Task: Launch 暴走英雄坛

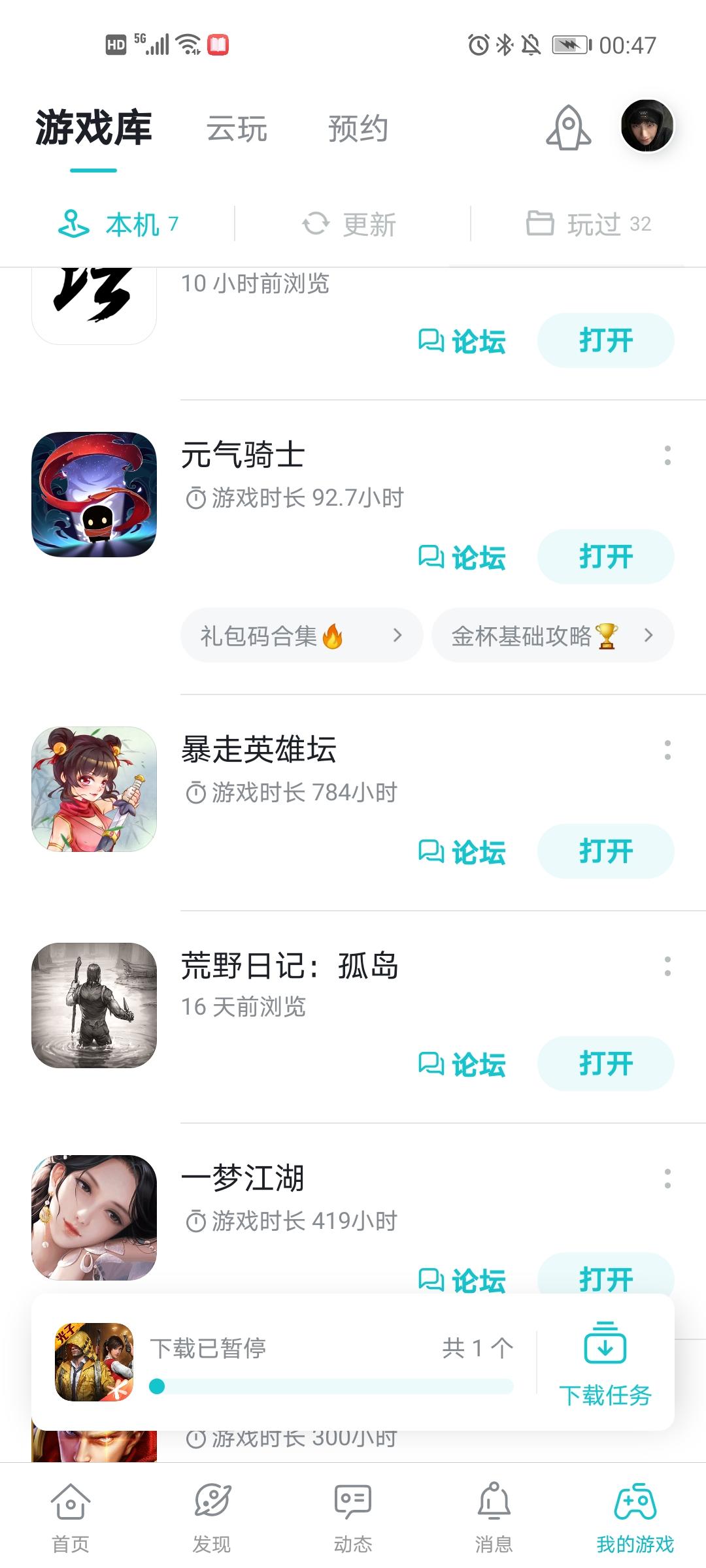Action: [x=605, y=851]
